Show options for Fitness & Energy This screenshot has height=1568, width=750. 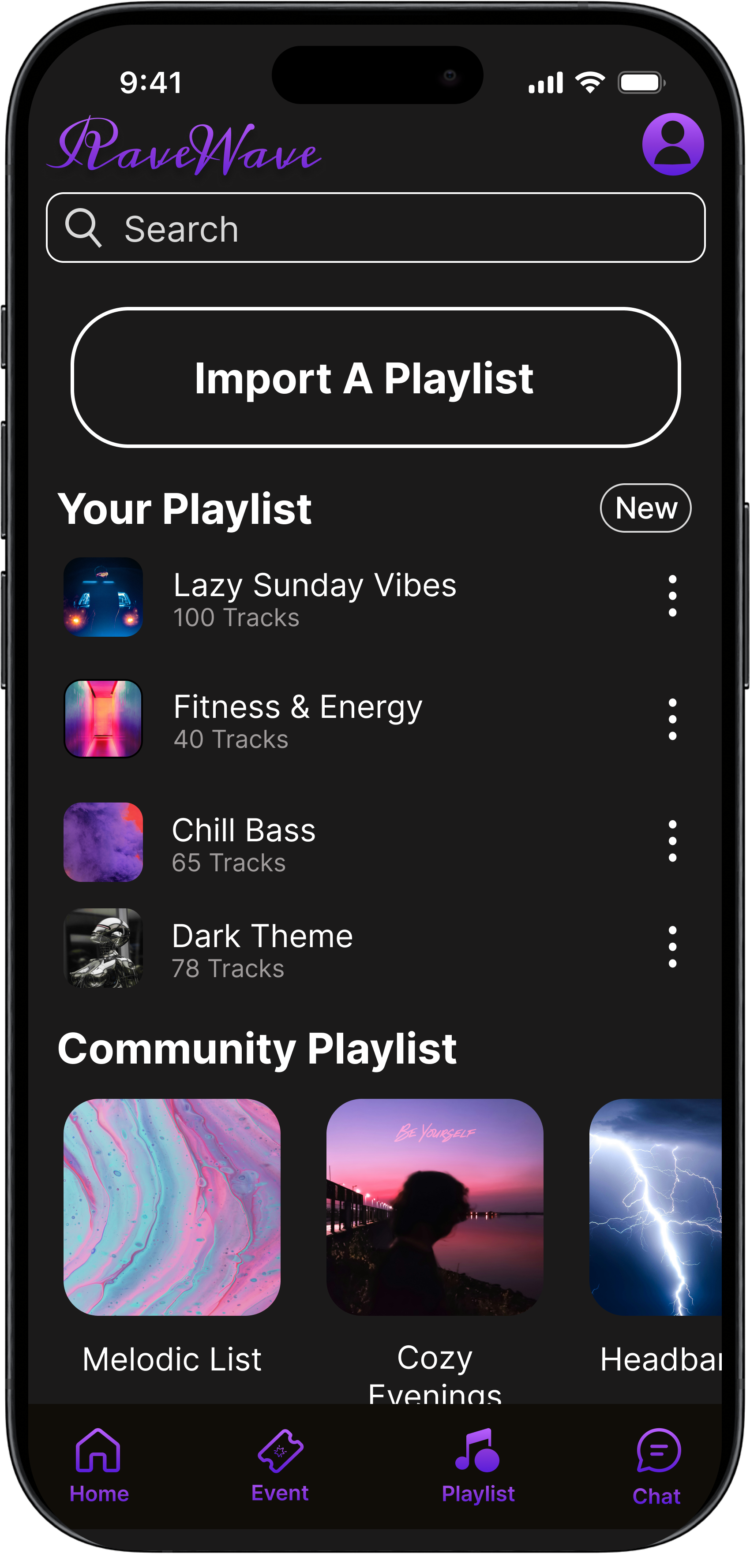point(672,719)
